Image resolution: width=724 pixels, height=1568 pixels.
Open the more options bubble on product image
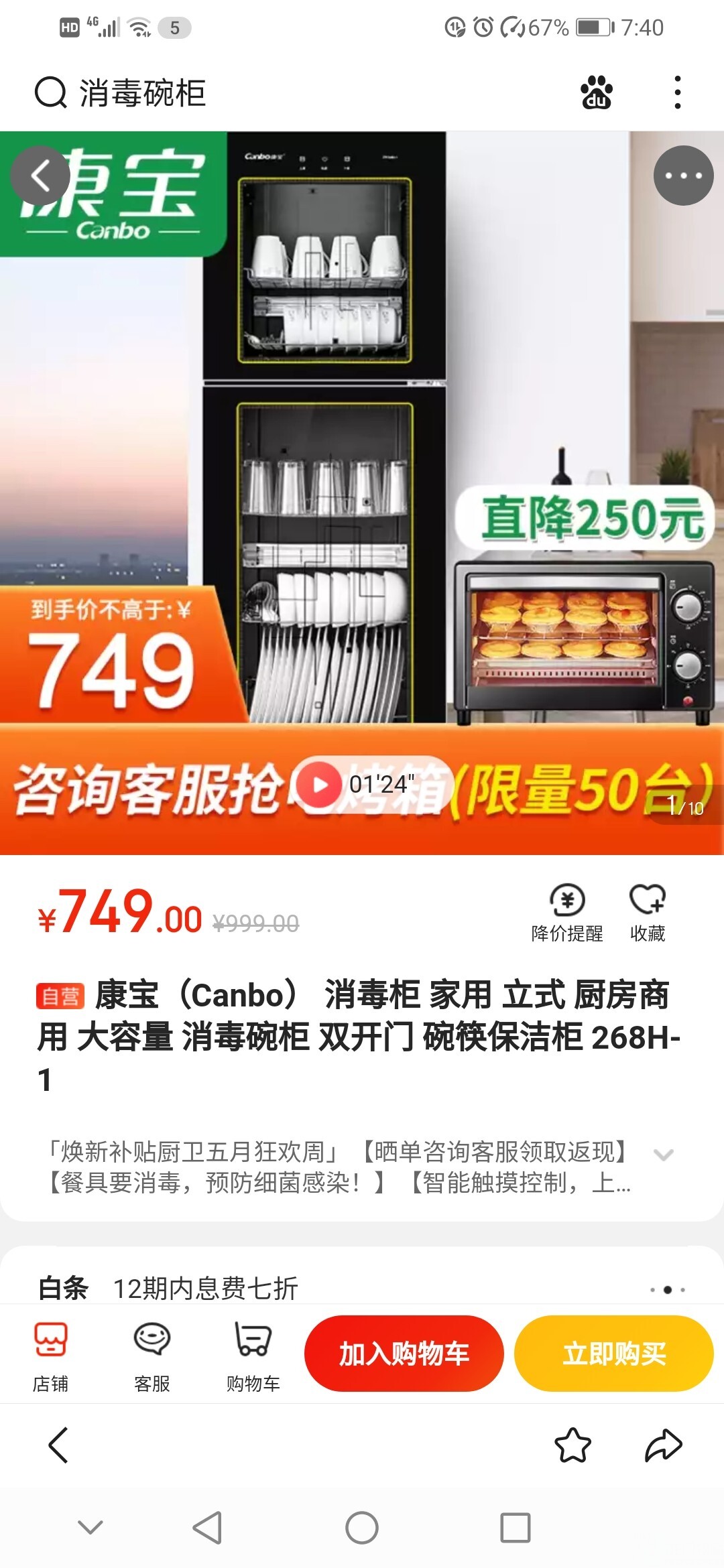click(x=683, y=176)
